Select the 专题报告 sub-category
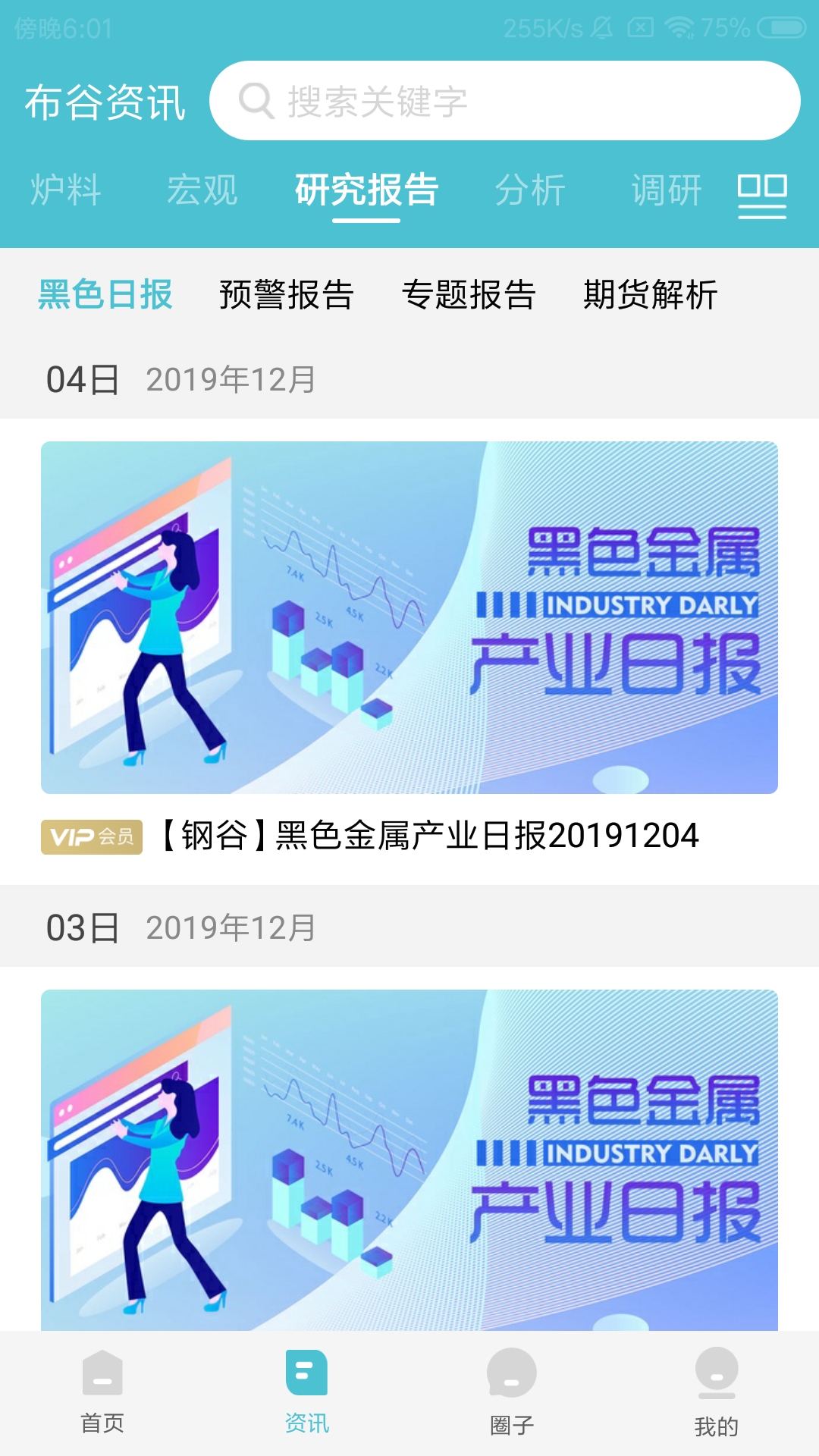 tap(469, 294)
